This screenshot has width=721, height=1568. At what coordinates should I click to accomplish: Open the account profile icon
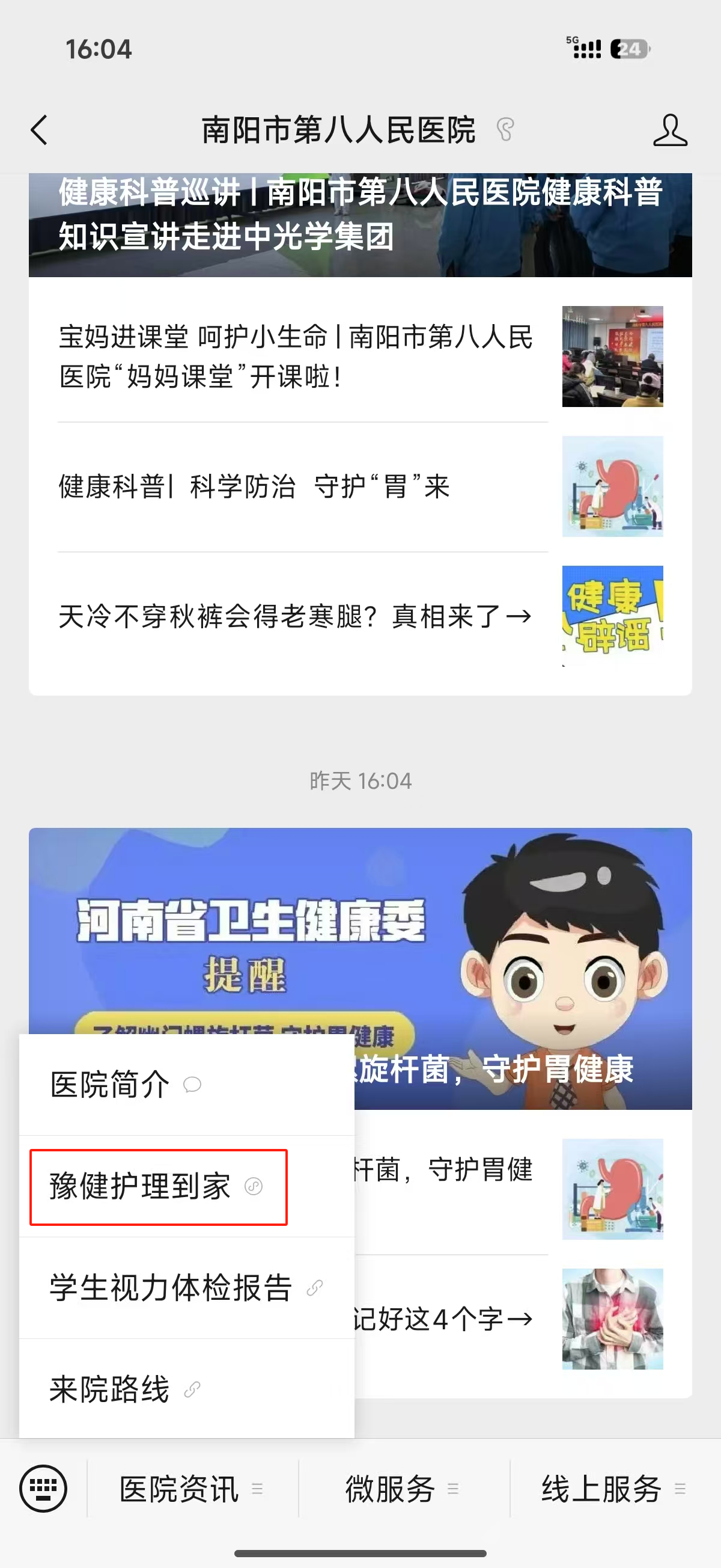pyautogui.click(x=670, y=130)
